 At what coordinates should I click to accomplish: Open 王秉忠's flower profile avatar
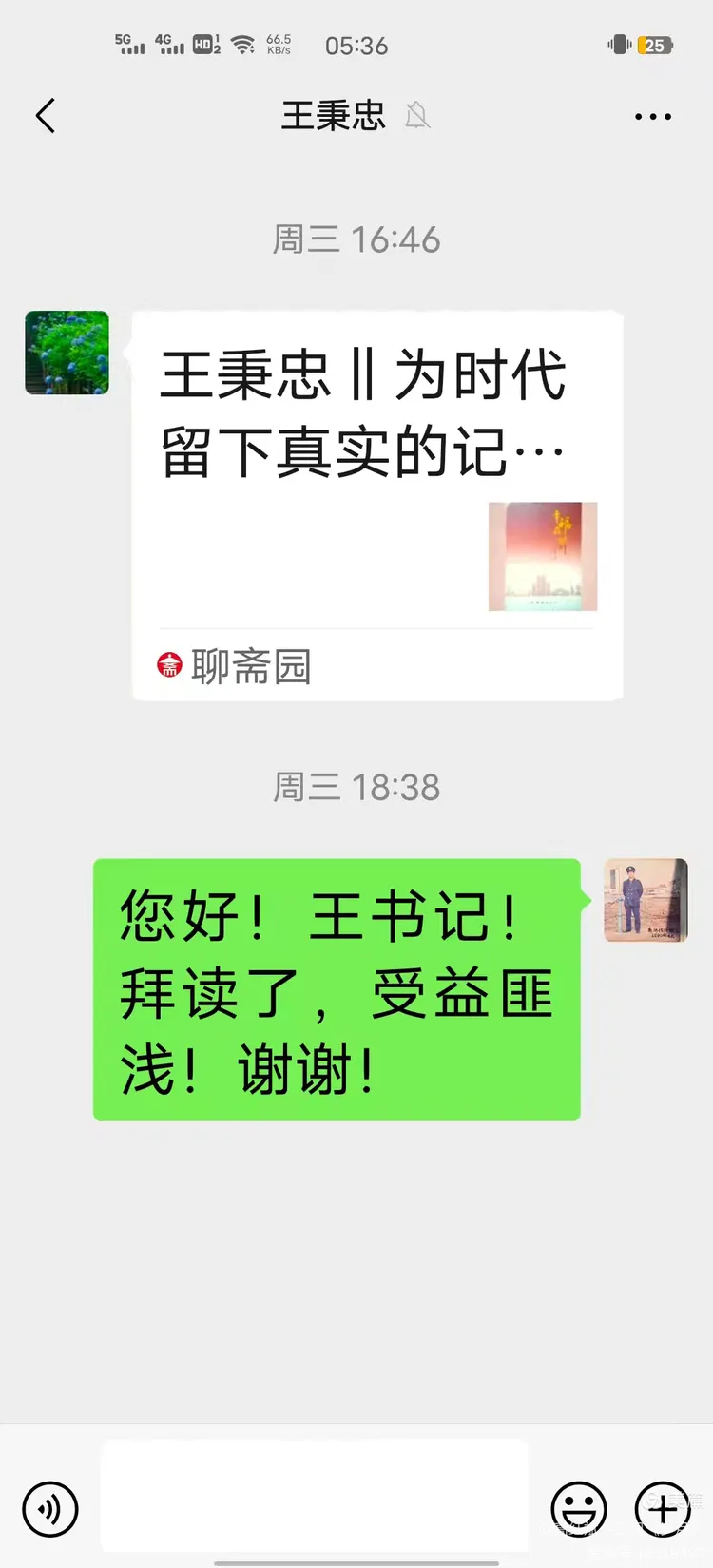coord(67,353)
